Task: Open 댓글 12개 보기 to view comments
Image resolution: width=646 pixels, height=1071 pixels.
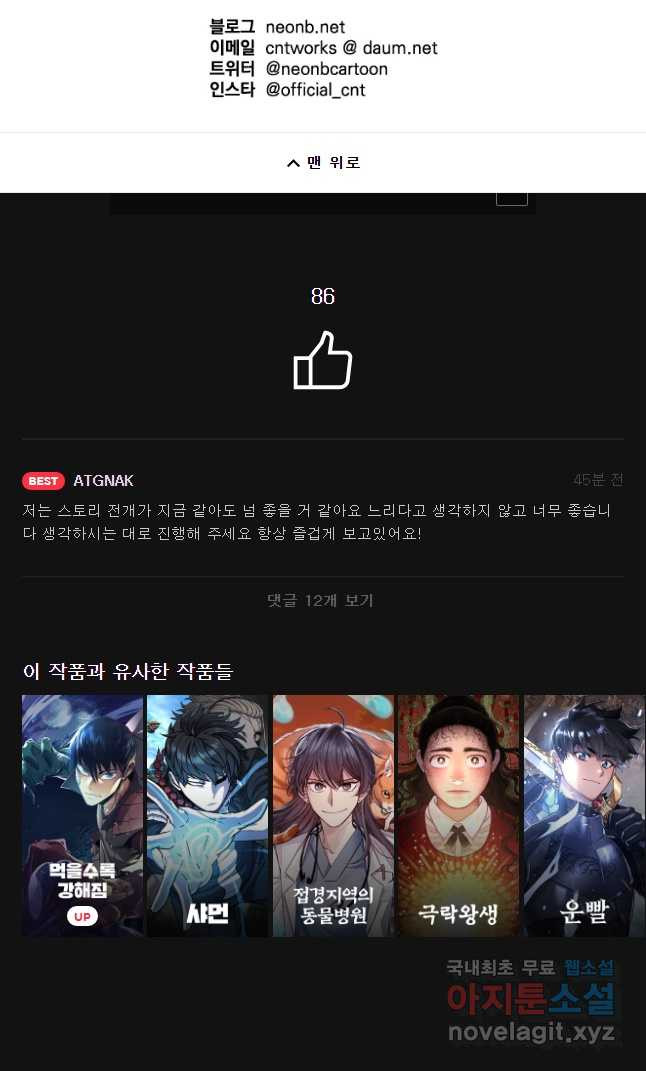Action: pos(322,600)
